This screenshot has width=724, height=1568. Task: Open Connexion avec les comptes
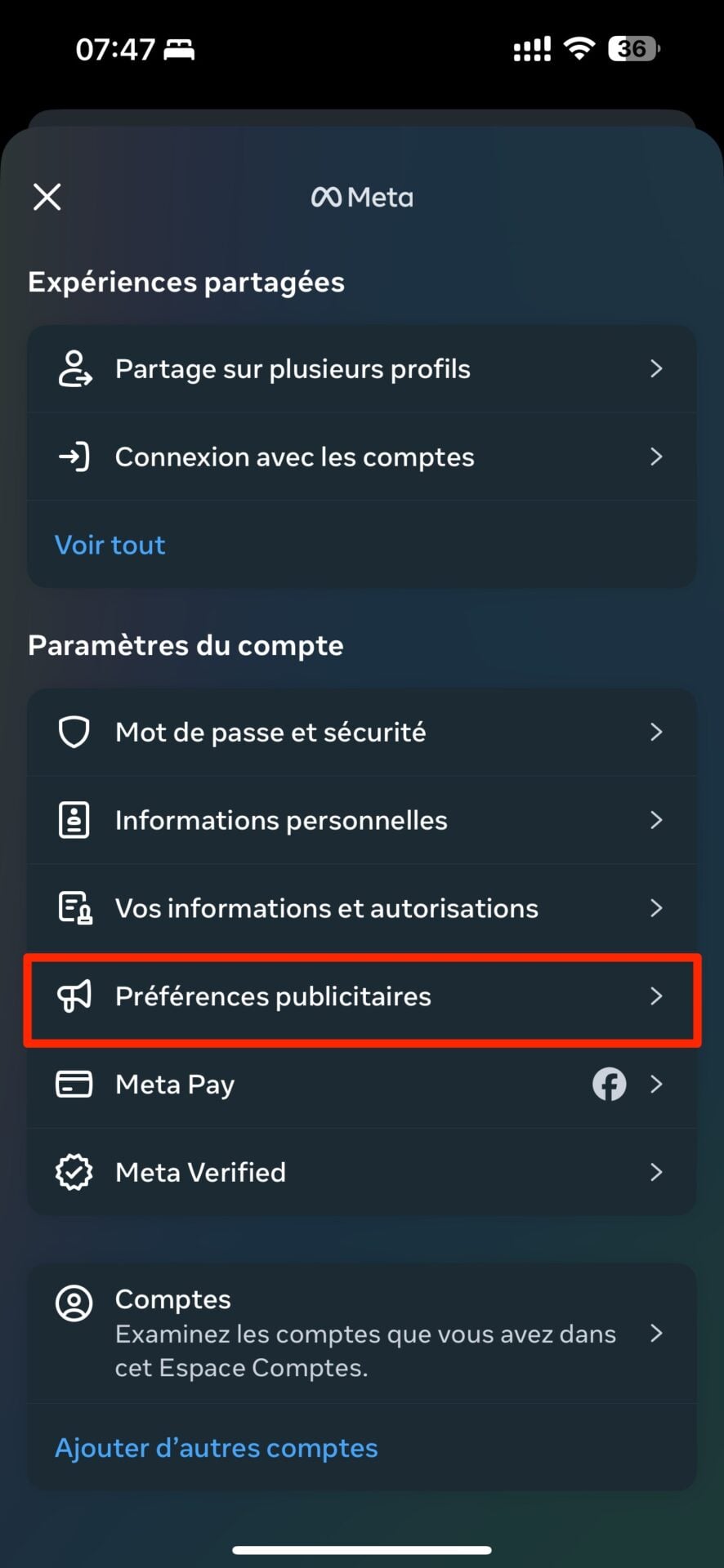(x=361, y=457)
